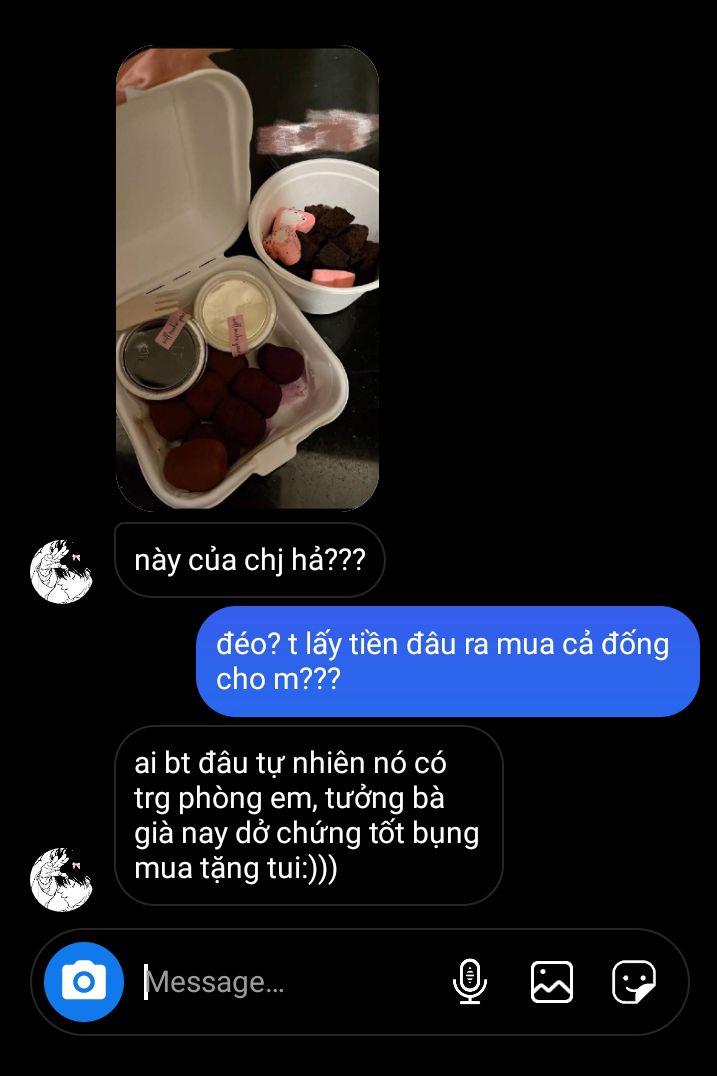717x1076 pixels.
Task: Open the shared food photo in chat
Action: 247,278
